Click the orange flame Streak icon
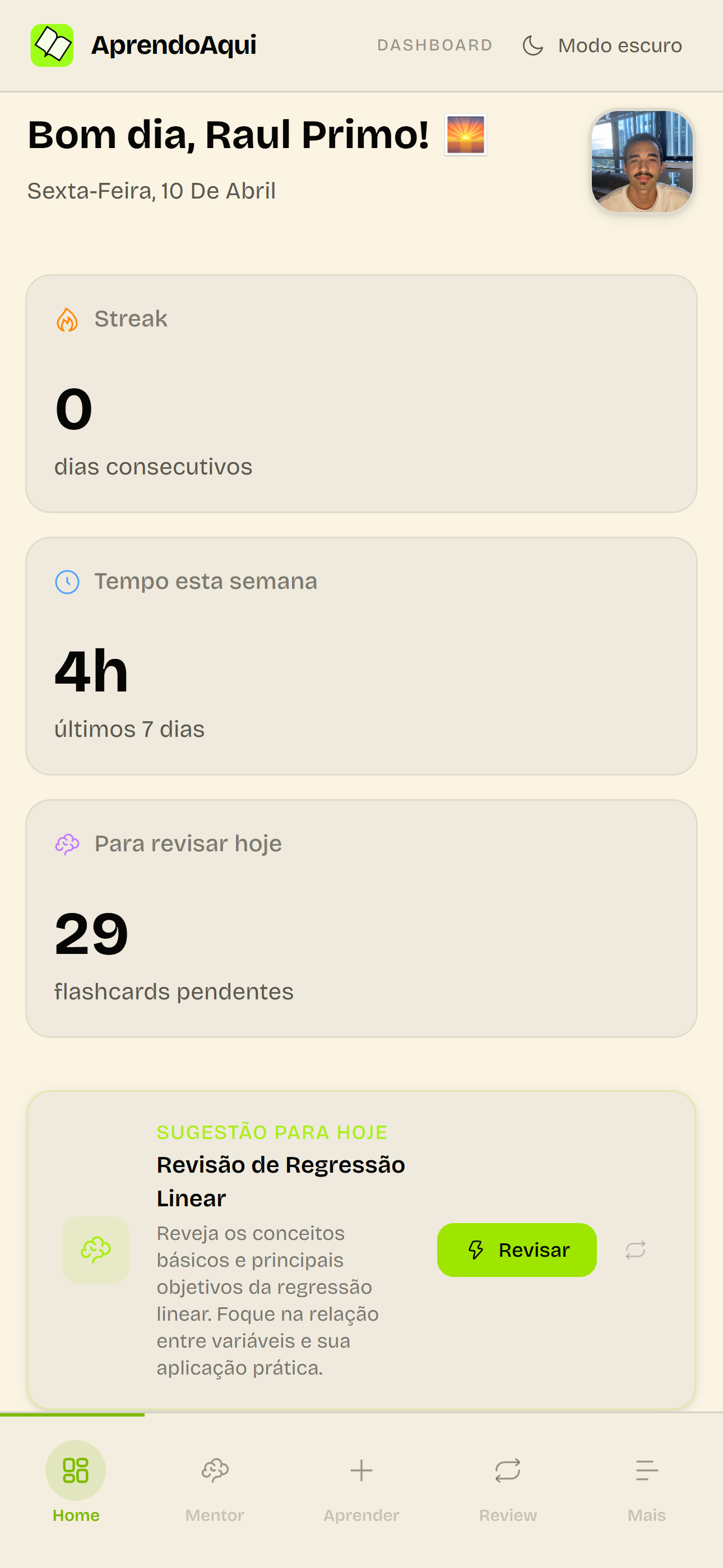This screenshot has width=723, height=1568. 67,319
